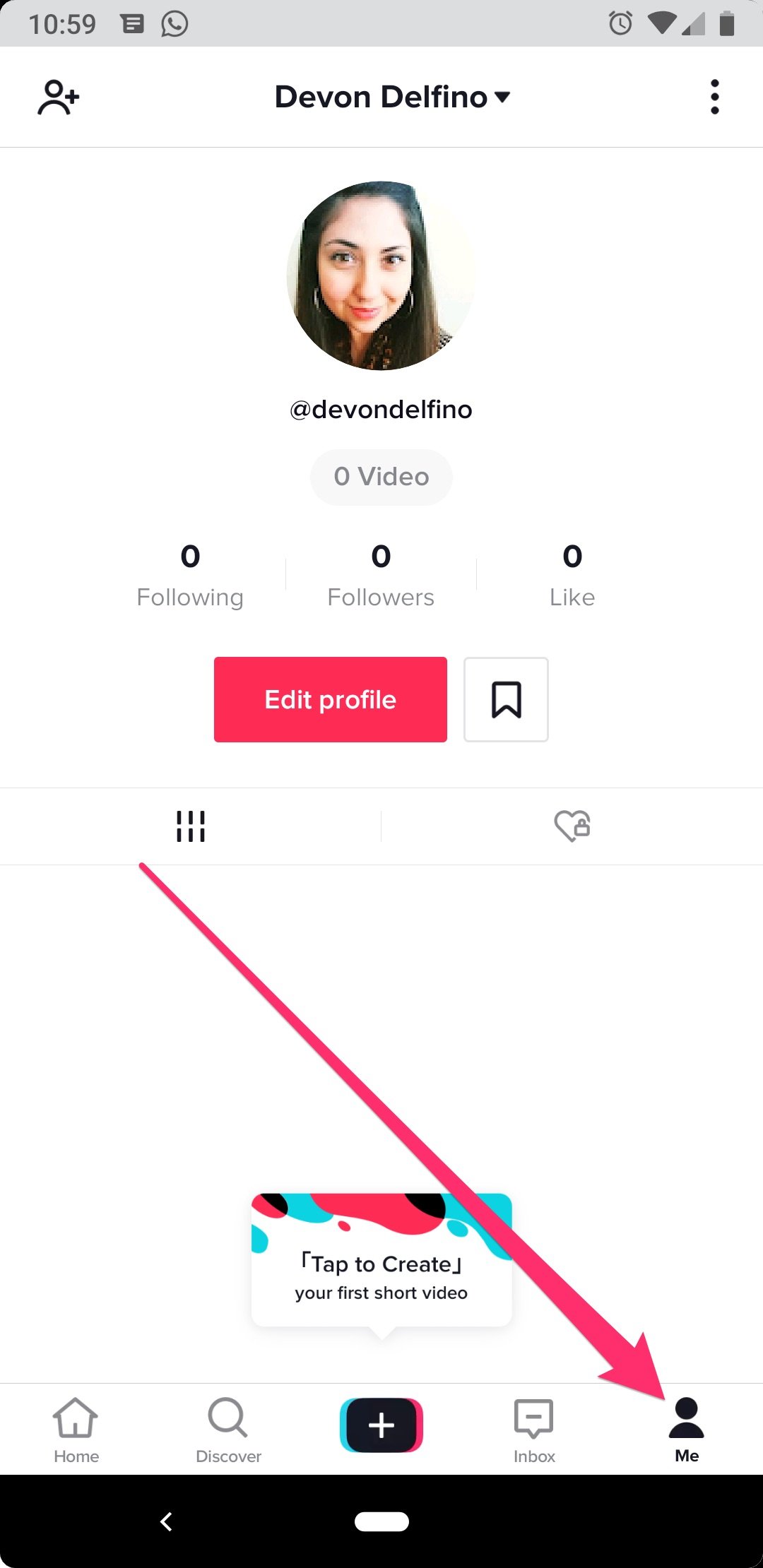Select the Me profile icon
Screen dimensions: 763x1568
click(686, 1427)
